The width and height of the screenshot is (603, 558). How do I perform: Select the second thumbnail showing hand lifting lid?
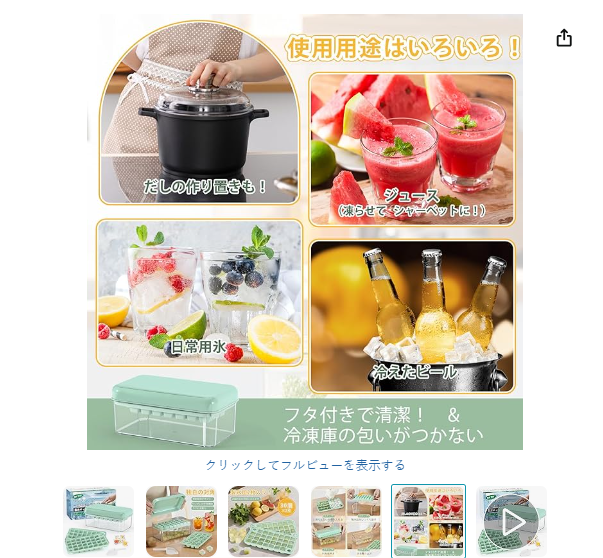[181, 521]
